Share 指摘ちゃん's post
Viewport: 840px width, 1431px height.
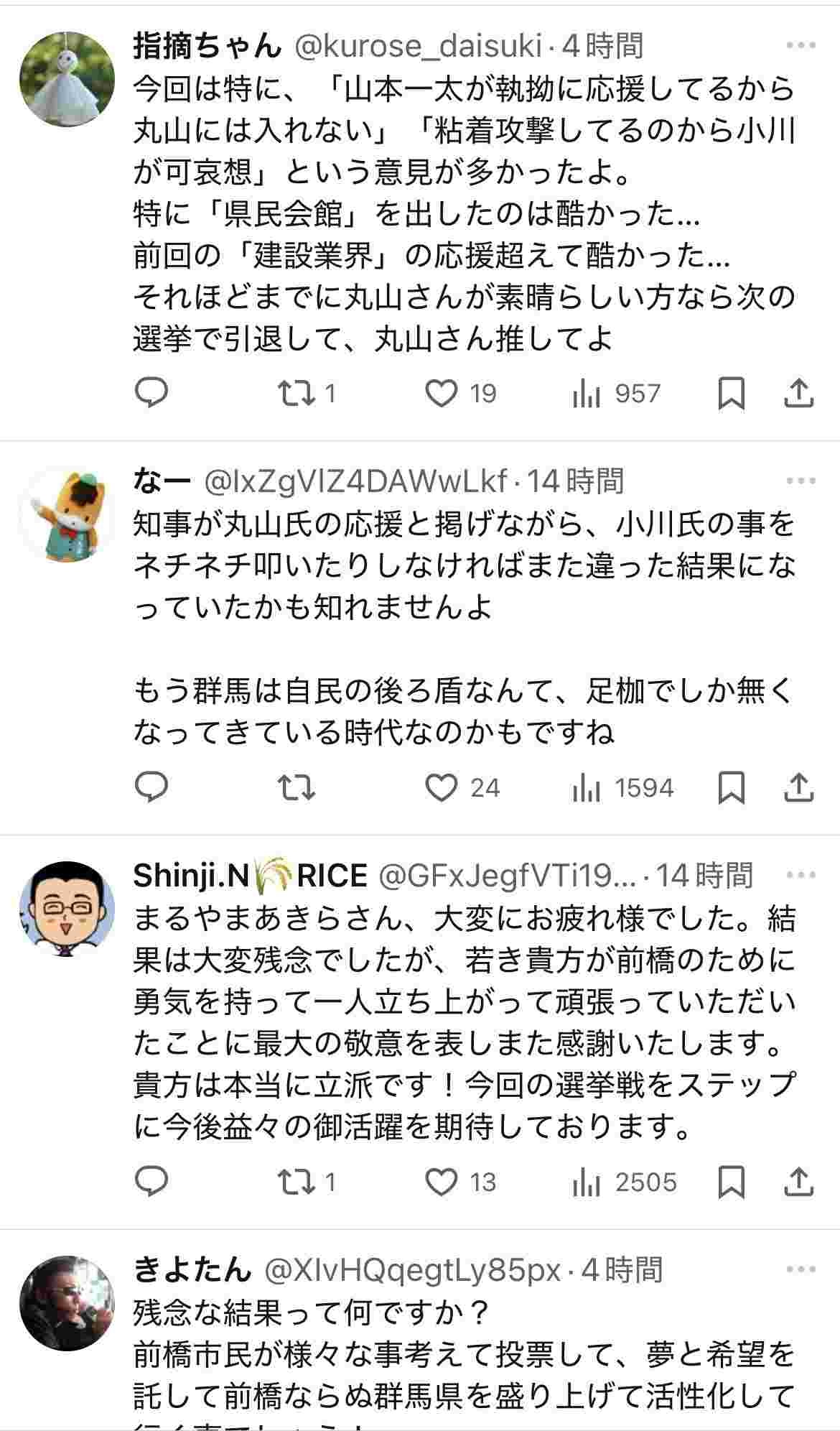click(x=798, y=393)
